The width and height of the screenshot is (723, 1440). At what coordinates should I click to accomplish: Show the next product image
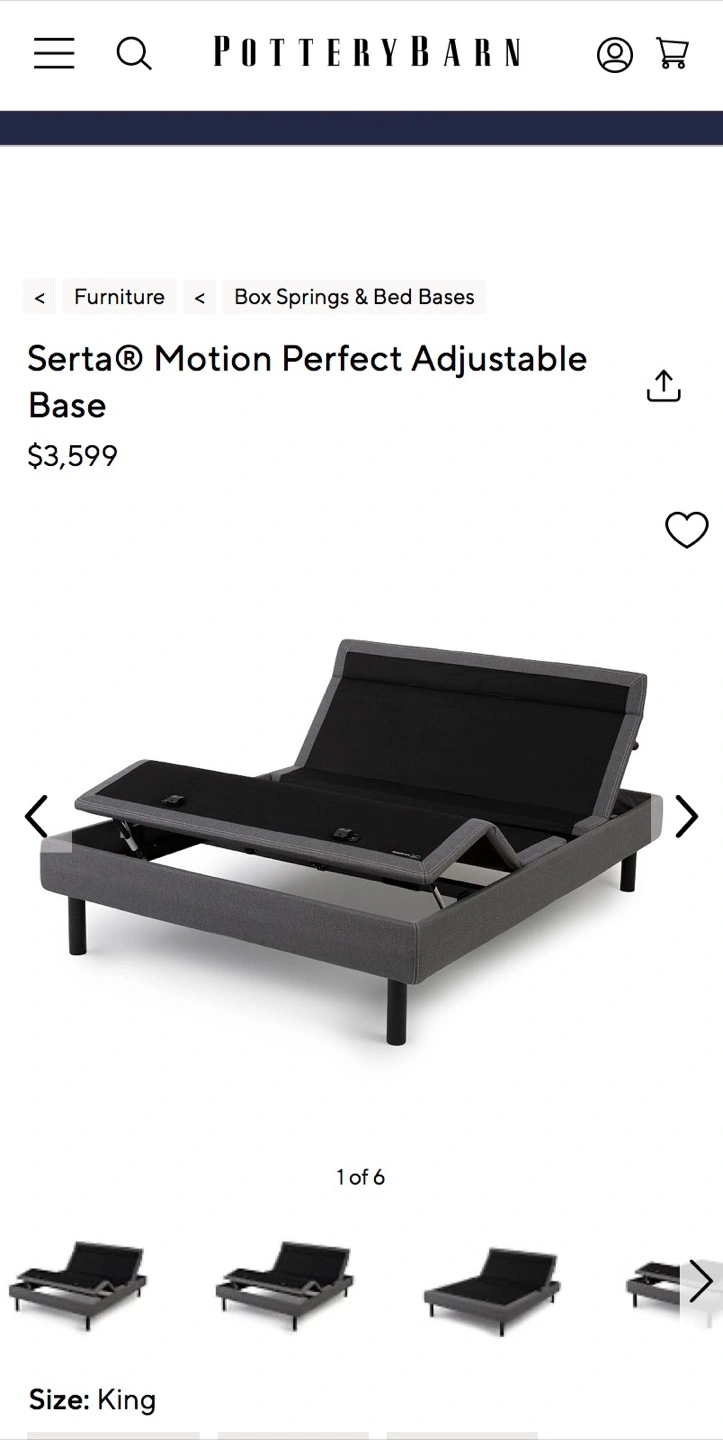pyautogui.click(x=686, y=817)
